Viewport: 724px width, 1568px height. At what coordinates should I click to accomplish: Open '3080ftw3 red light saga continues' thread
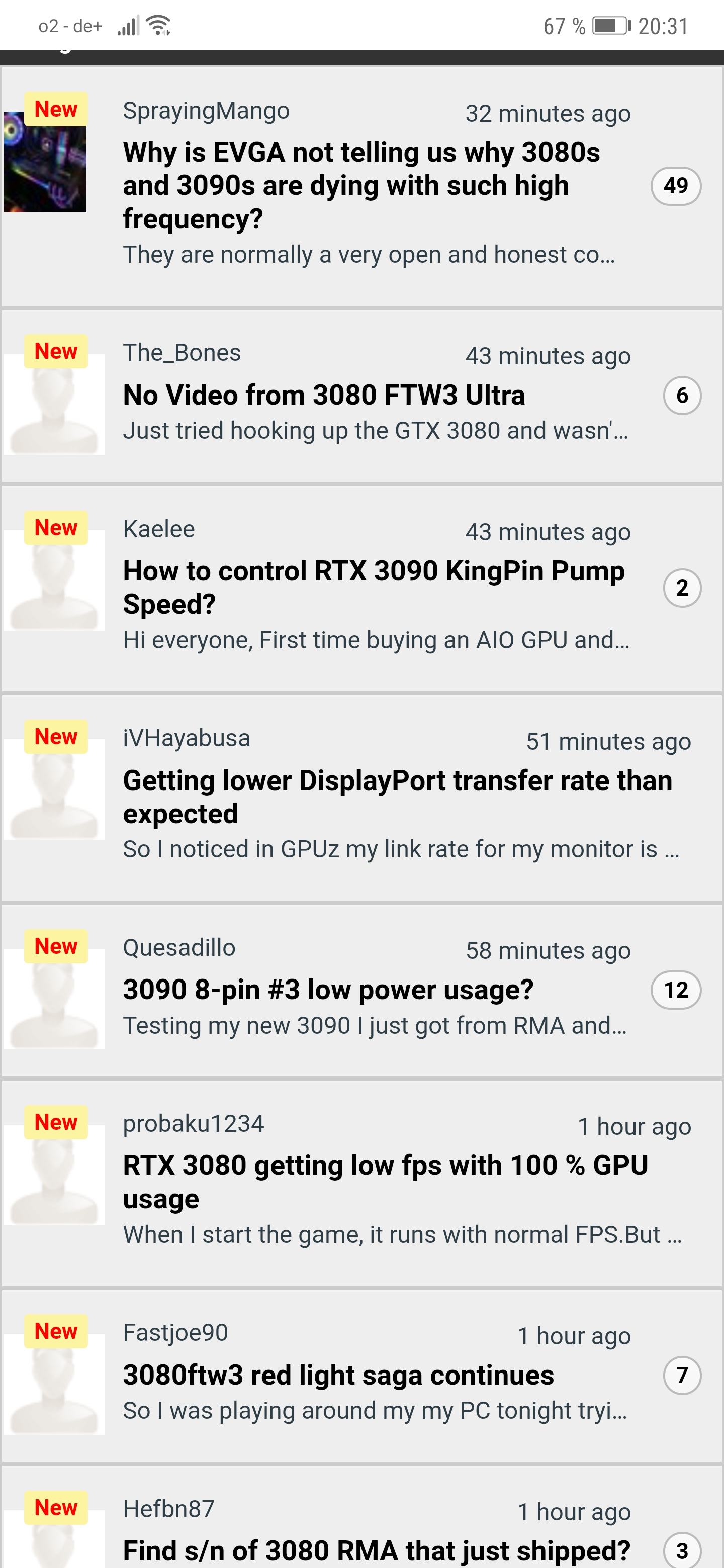coord(338,1375)
